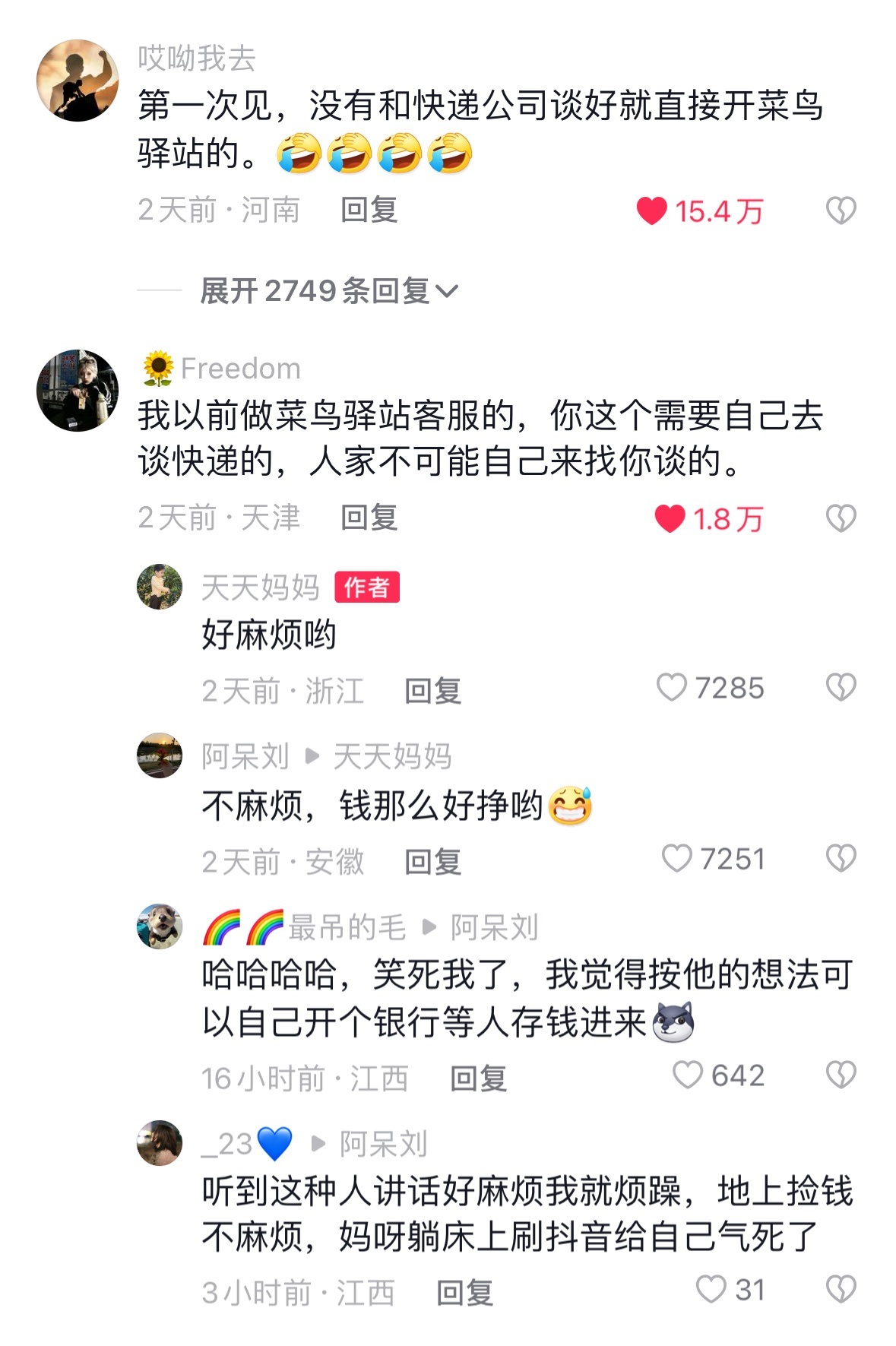Viewport: 896px width, 1346px height.
Task: Dislike Freedom's comment
Action: pyautogui.click(x=841, y=518)
